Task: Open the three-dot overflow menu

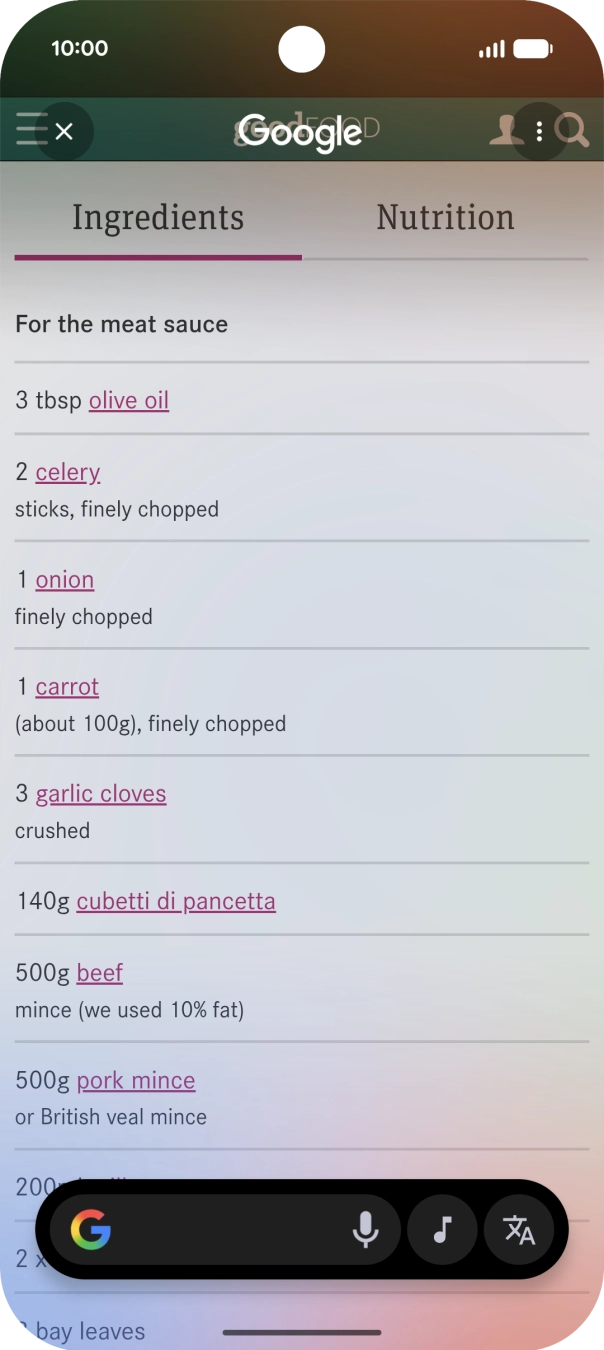Action: tap(539, 132)
